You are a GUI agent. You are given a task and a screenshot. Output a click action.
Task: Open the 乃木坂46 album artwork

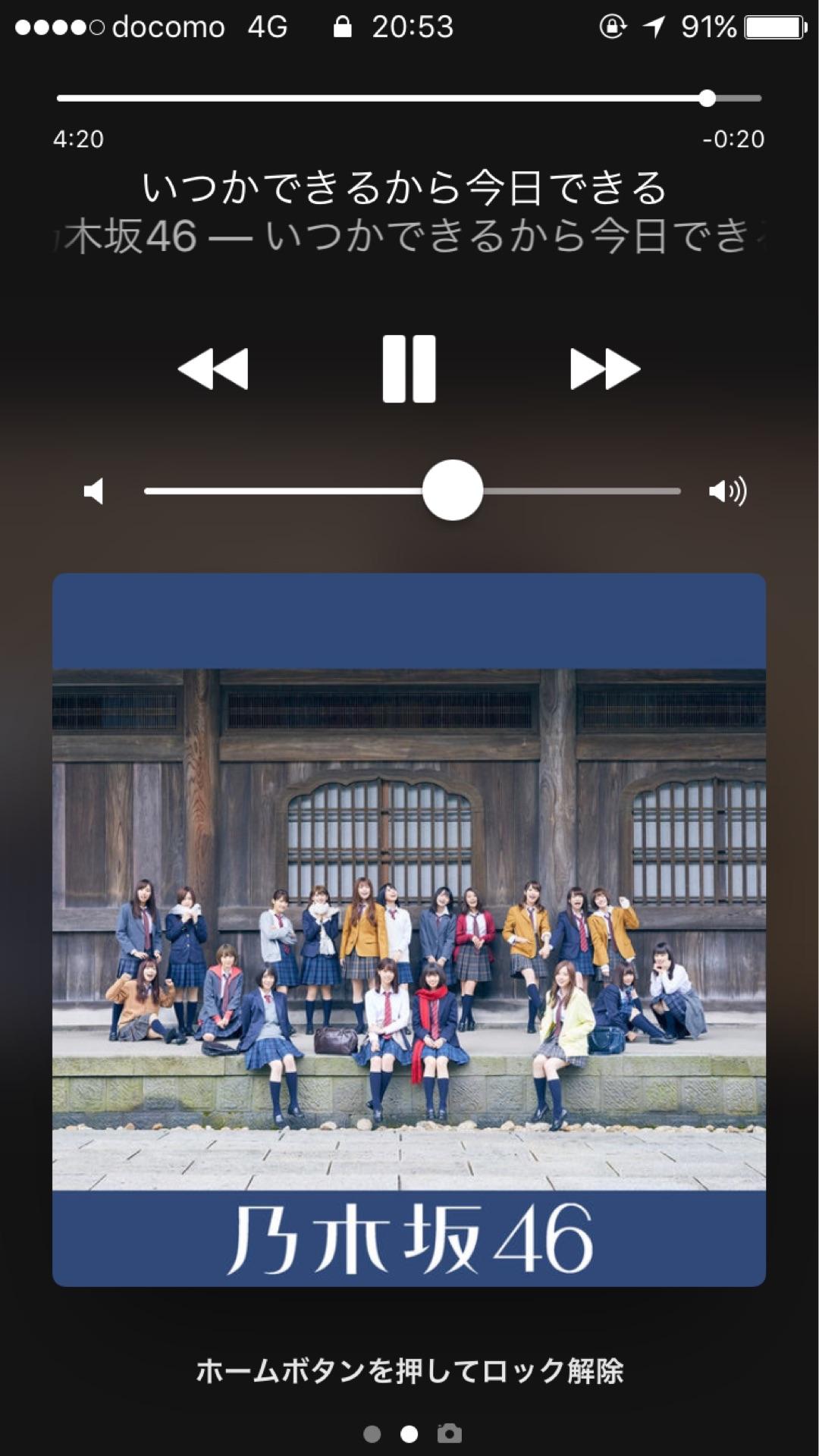click(409, 929)
